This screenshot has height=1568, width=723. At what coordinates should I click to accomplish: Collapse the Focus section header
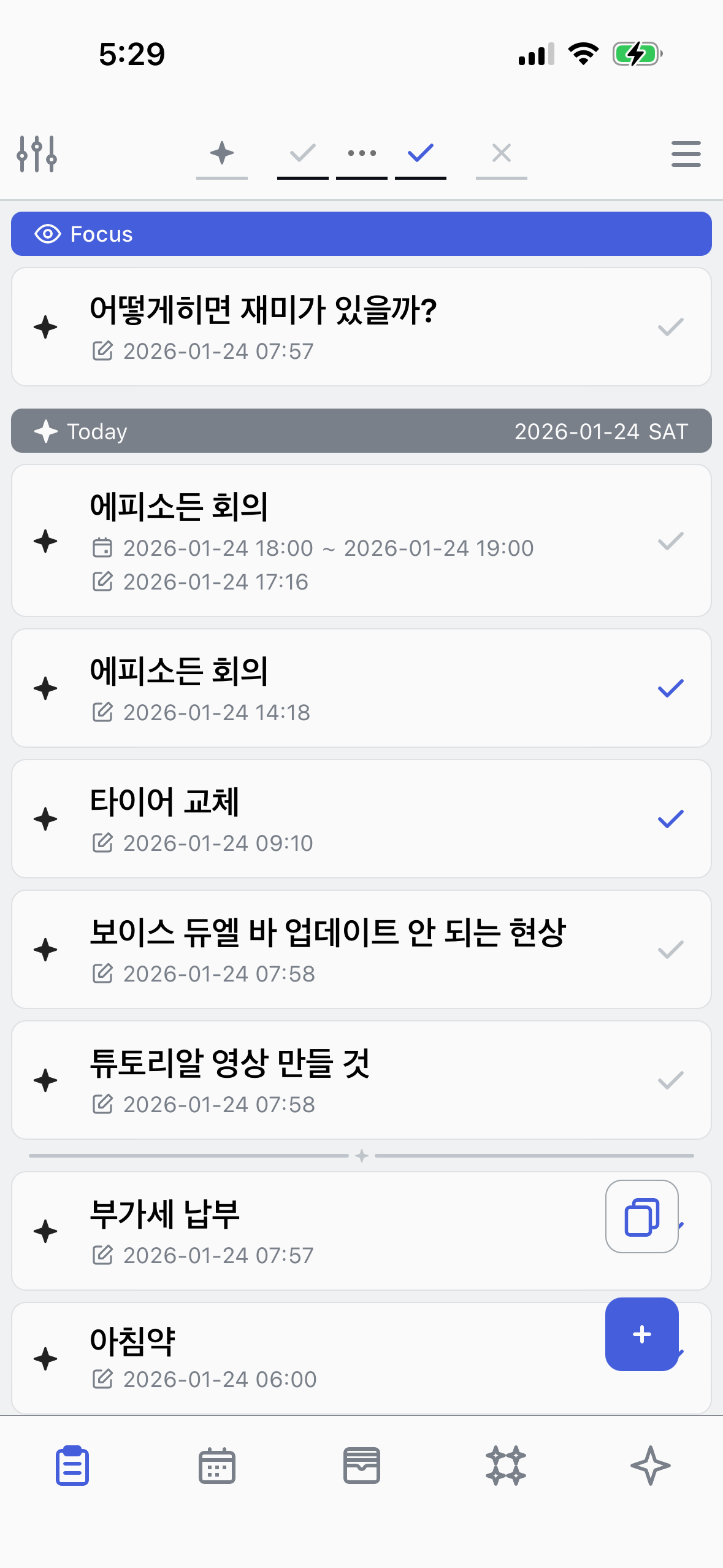pyautogui.click(x=361, y=234)
